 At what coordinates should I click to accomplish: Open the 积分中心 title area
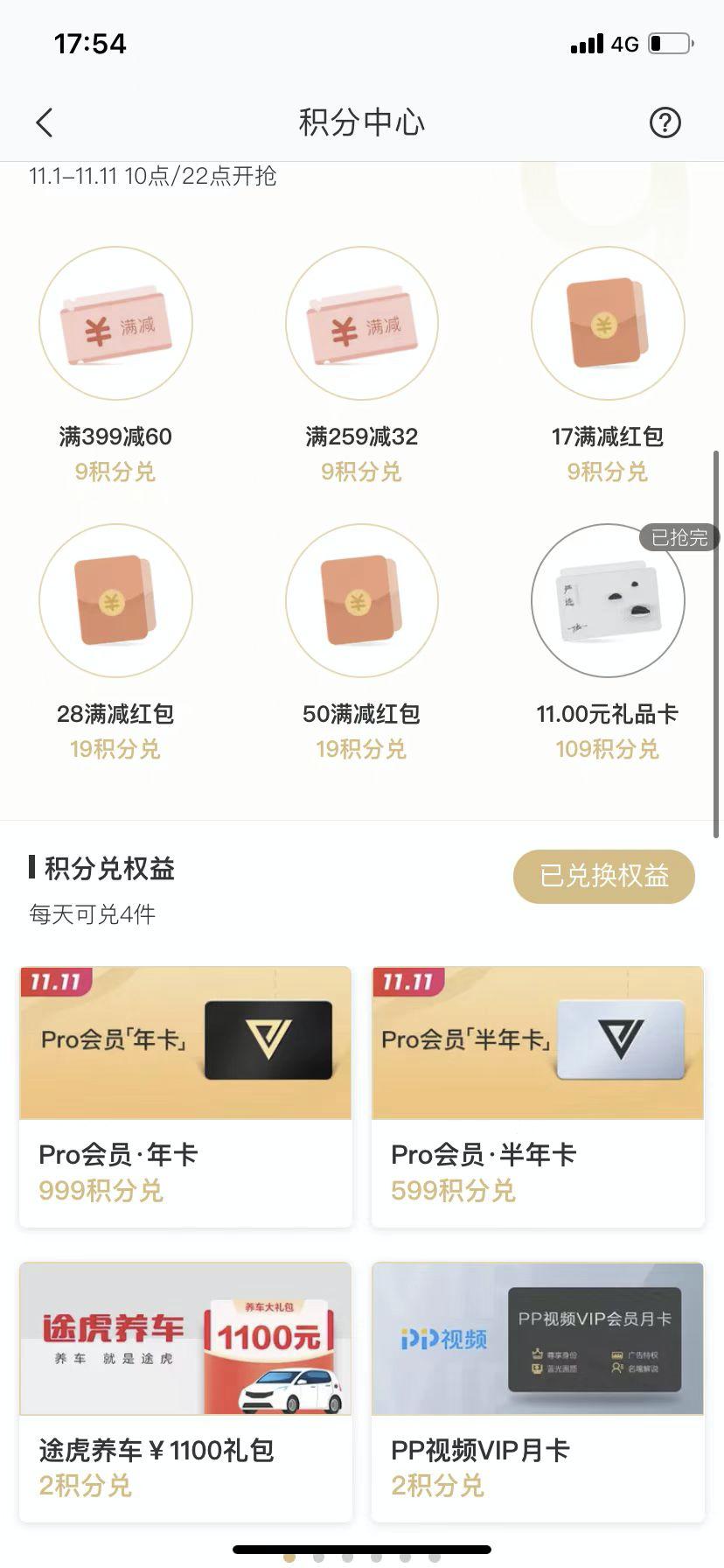361,122
